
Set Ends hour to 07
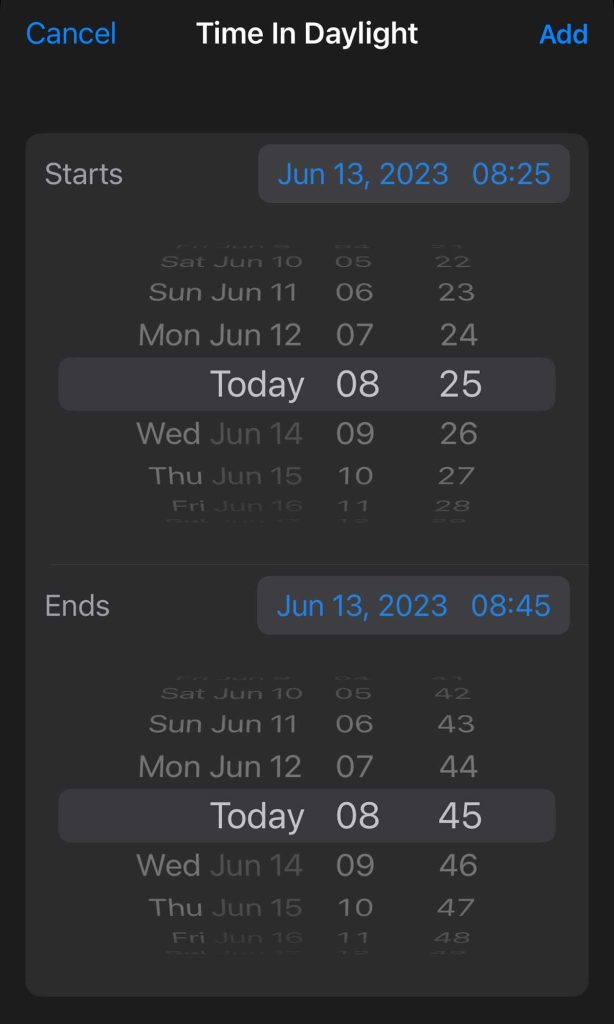pyautogui.click(x=355, y=767)
